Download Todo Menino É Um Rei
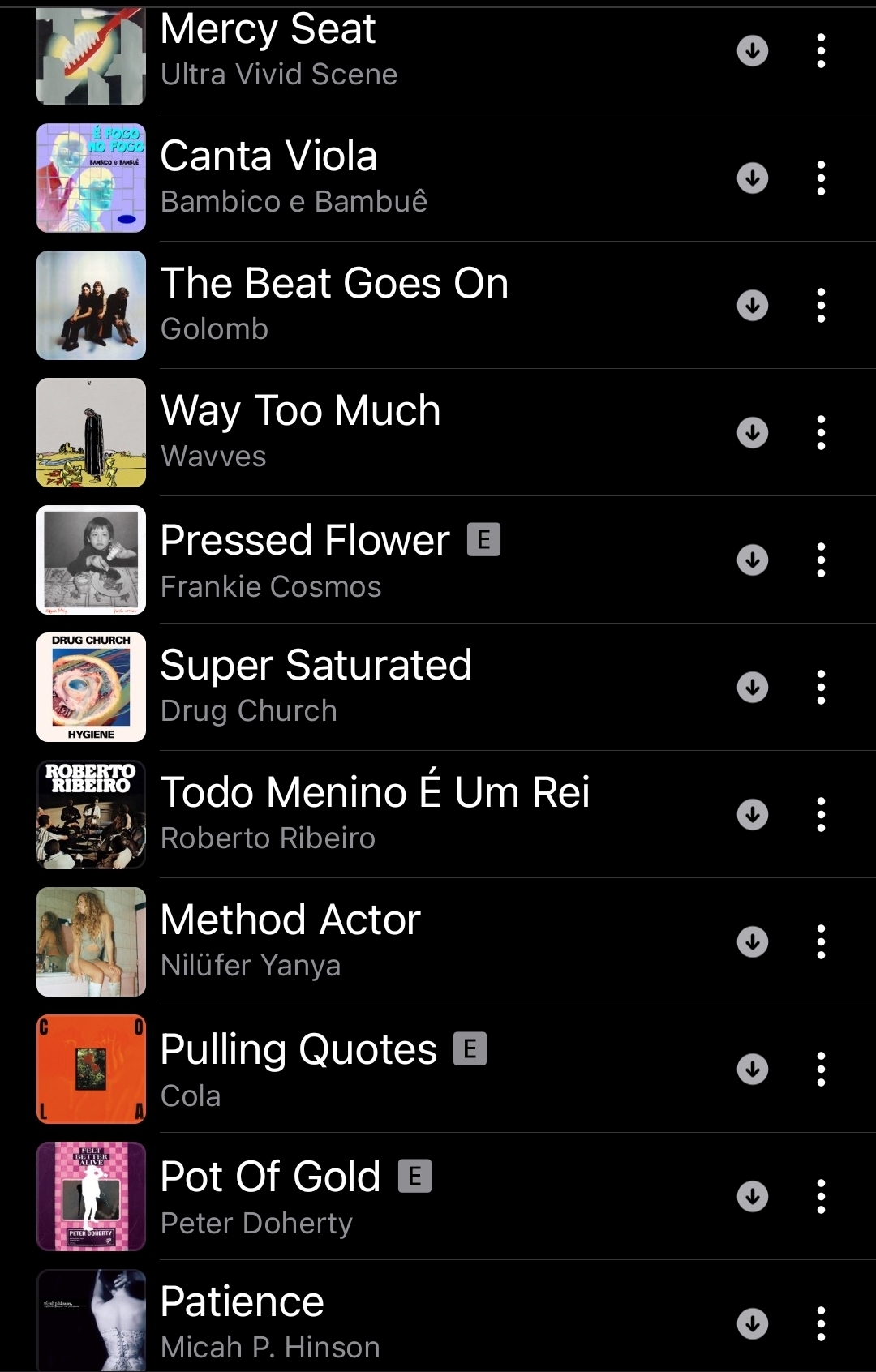 point(753,815)
